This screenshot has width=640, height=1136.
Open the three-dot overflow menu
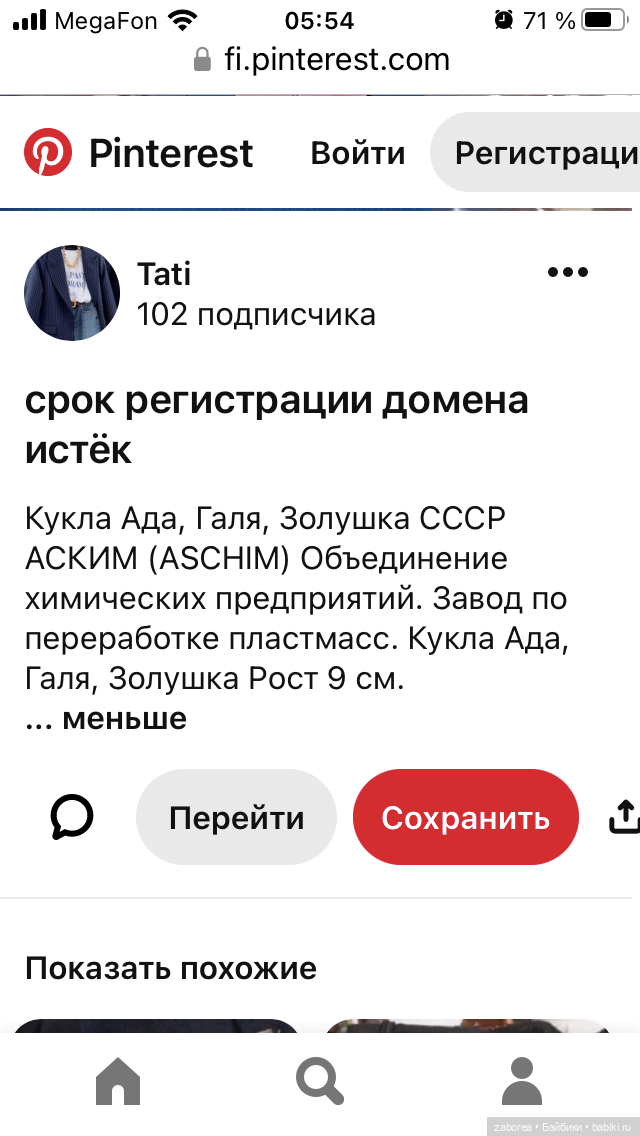(568, 273)
